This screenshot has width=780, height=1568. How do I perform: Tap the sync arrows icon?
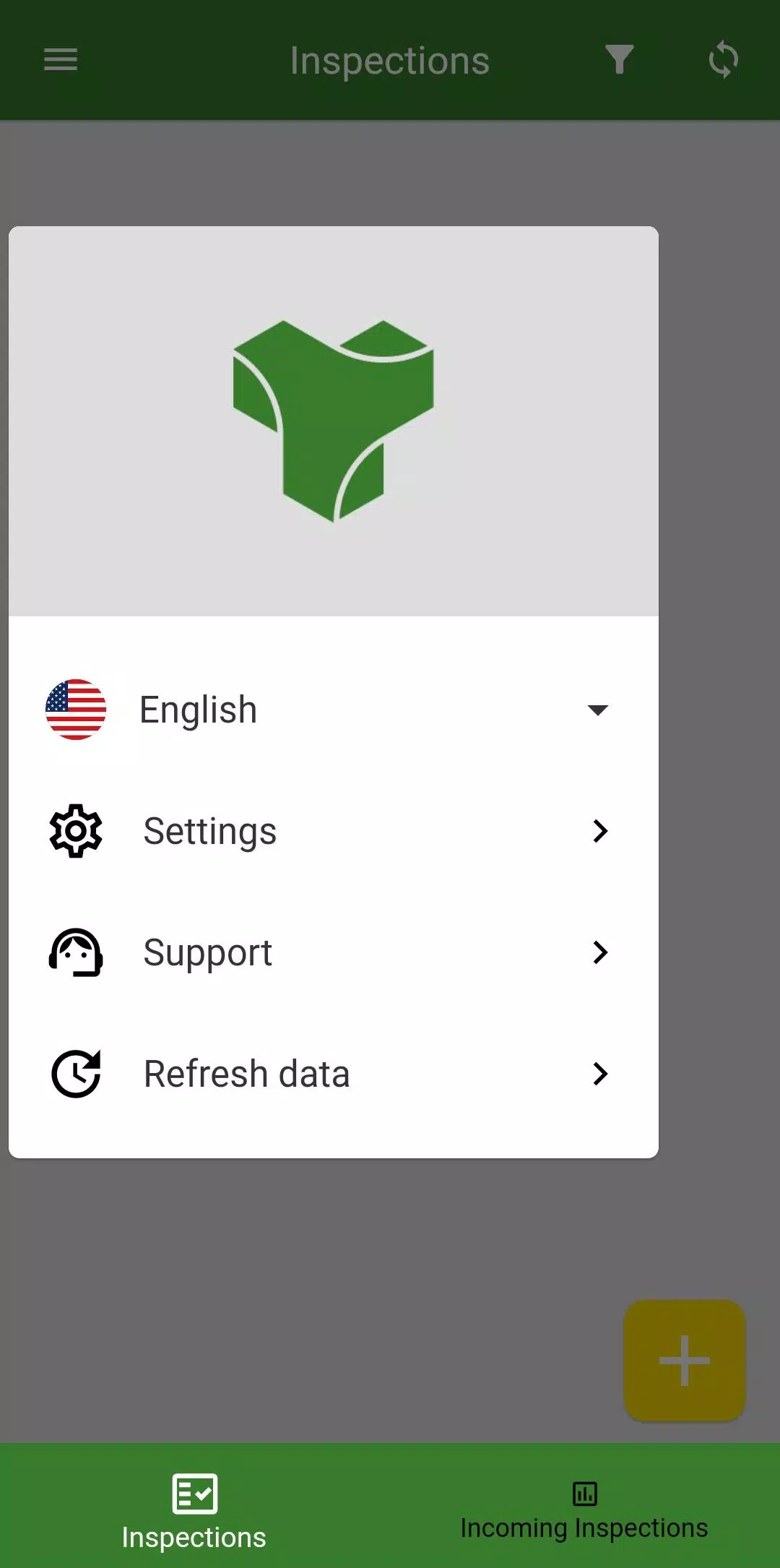pos(723,60)
